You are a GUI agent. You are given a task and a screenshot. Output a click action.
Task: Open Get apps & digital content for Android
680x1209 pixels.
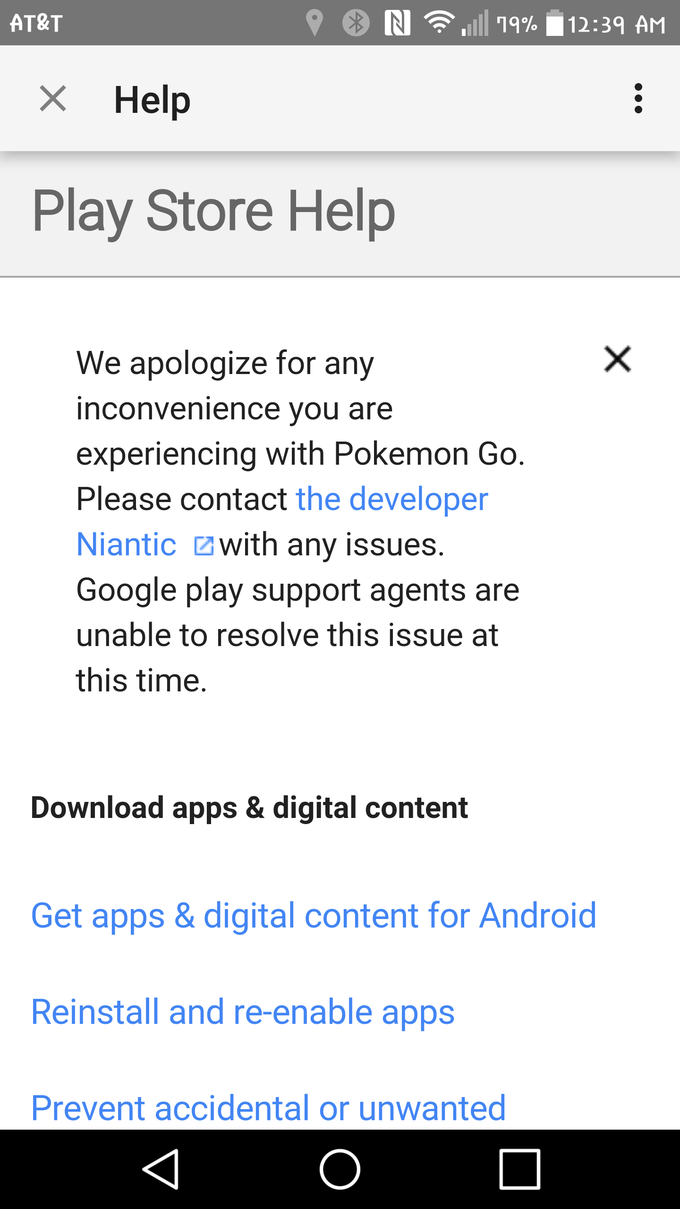pyautogui.click(x=313, y=916)
